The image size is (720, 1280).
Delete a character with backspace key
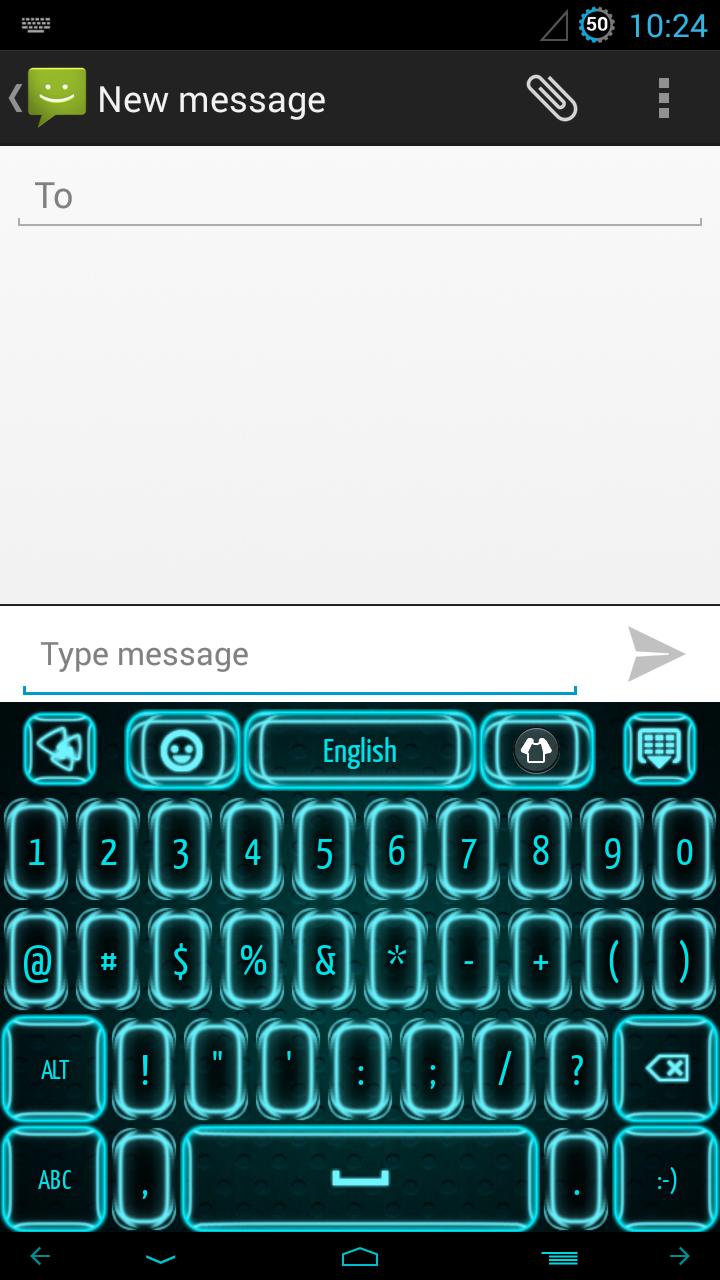[x=666, y=1070]
